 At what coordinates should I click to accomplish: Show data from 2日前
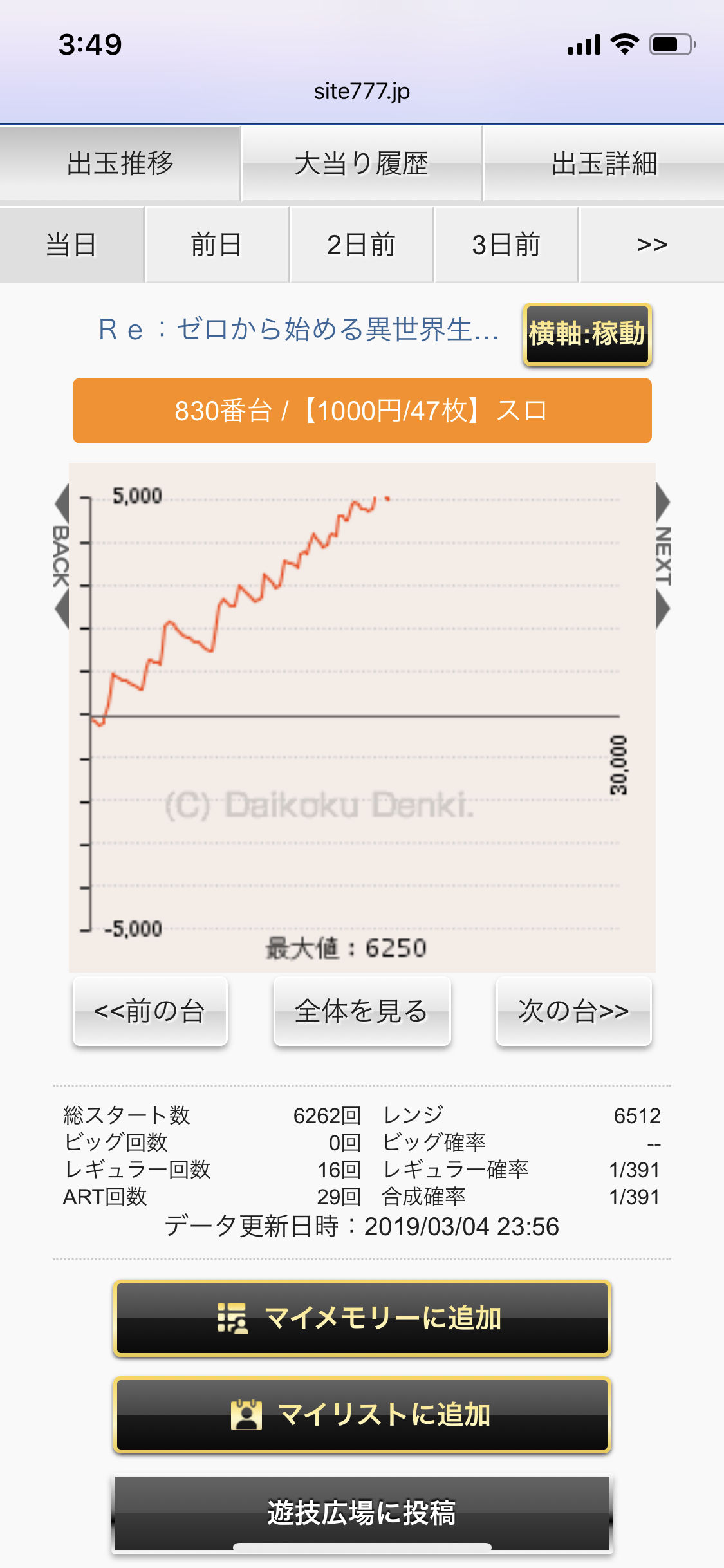click(361, 245)
